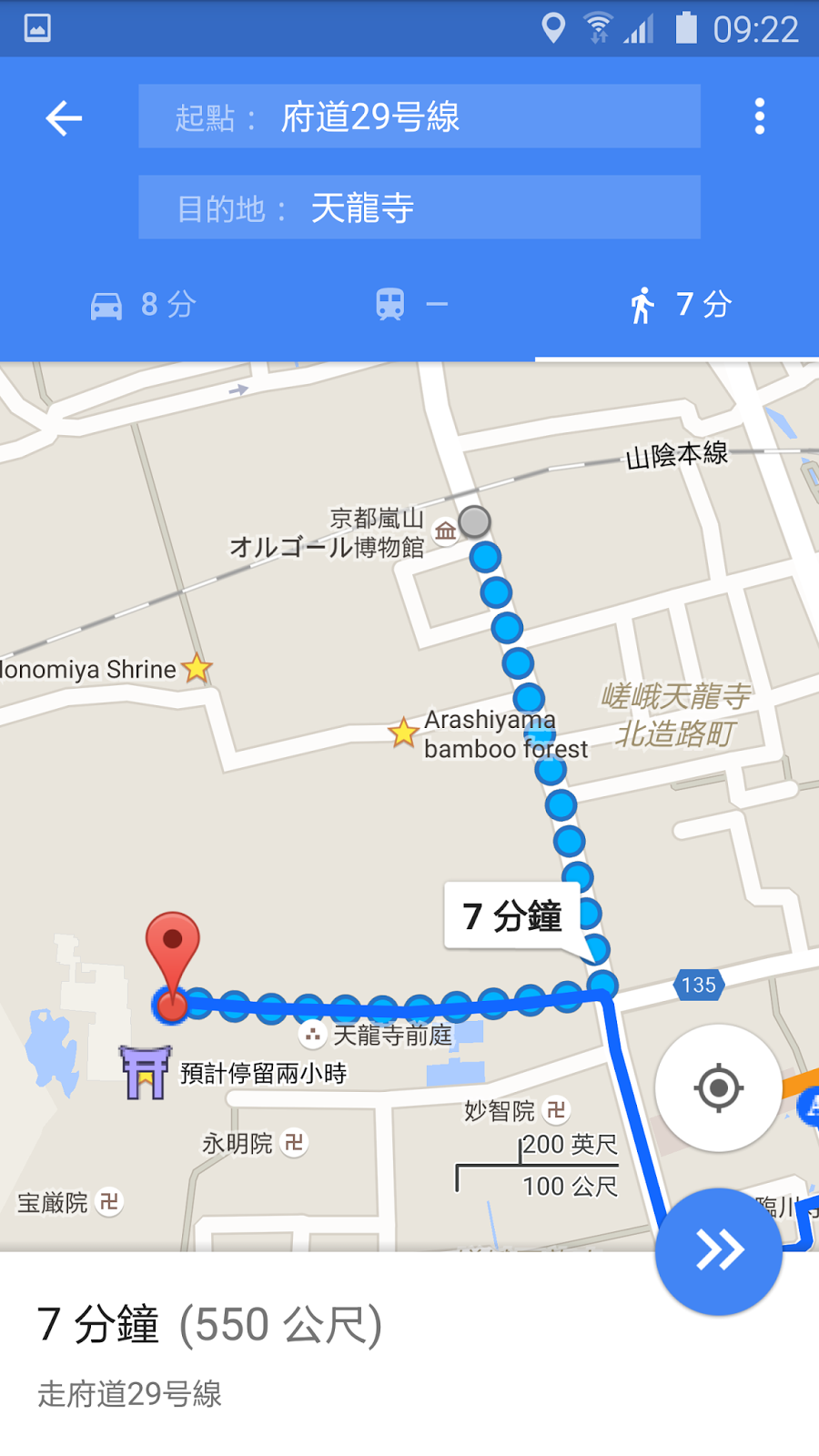Screen dimensions: 819x1456
Task: Edit the starting point 府道29号線 field
Action: point(420,116)
